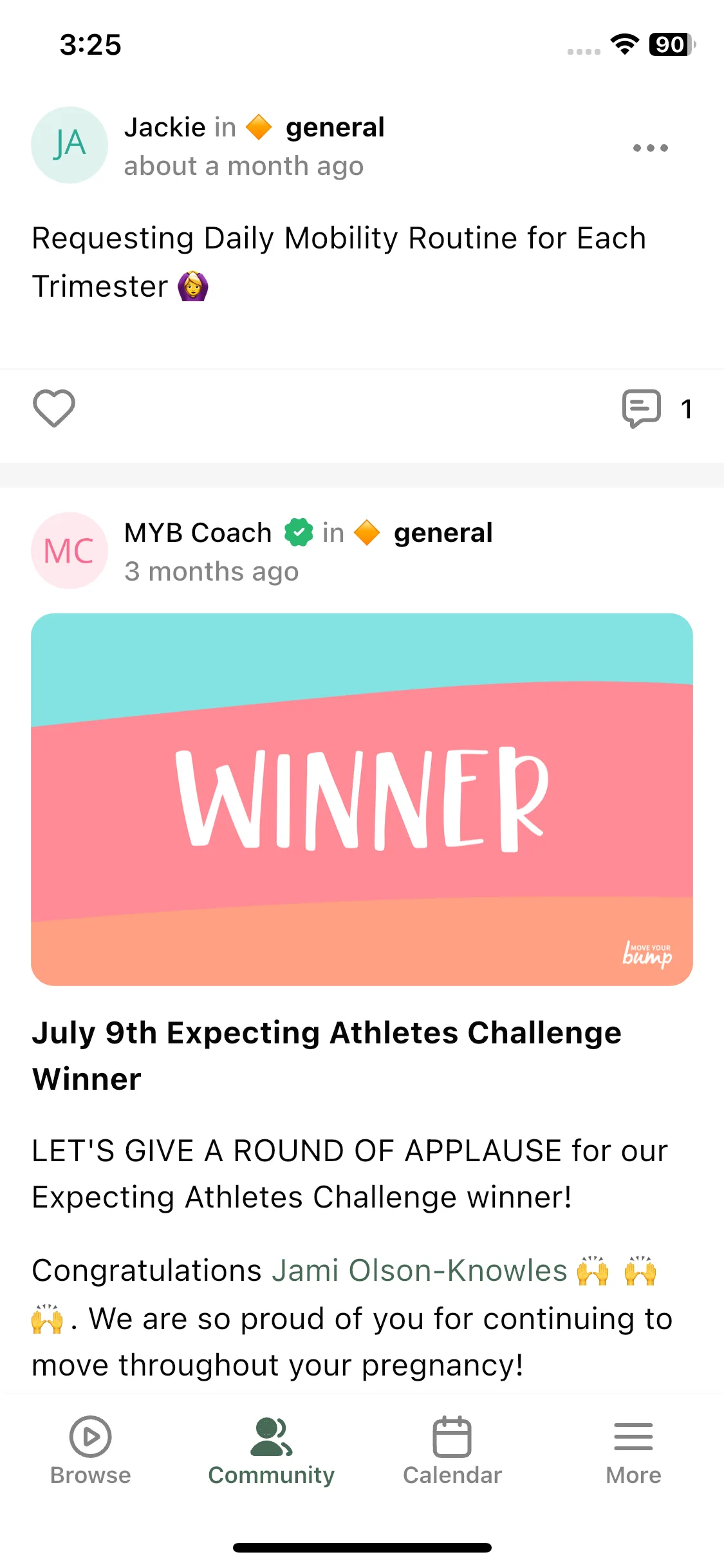Open the general channel from Jackie's post
Screen dimensions: 724x1568
tap(335, 127)
